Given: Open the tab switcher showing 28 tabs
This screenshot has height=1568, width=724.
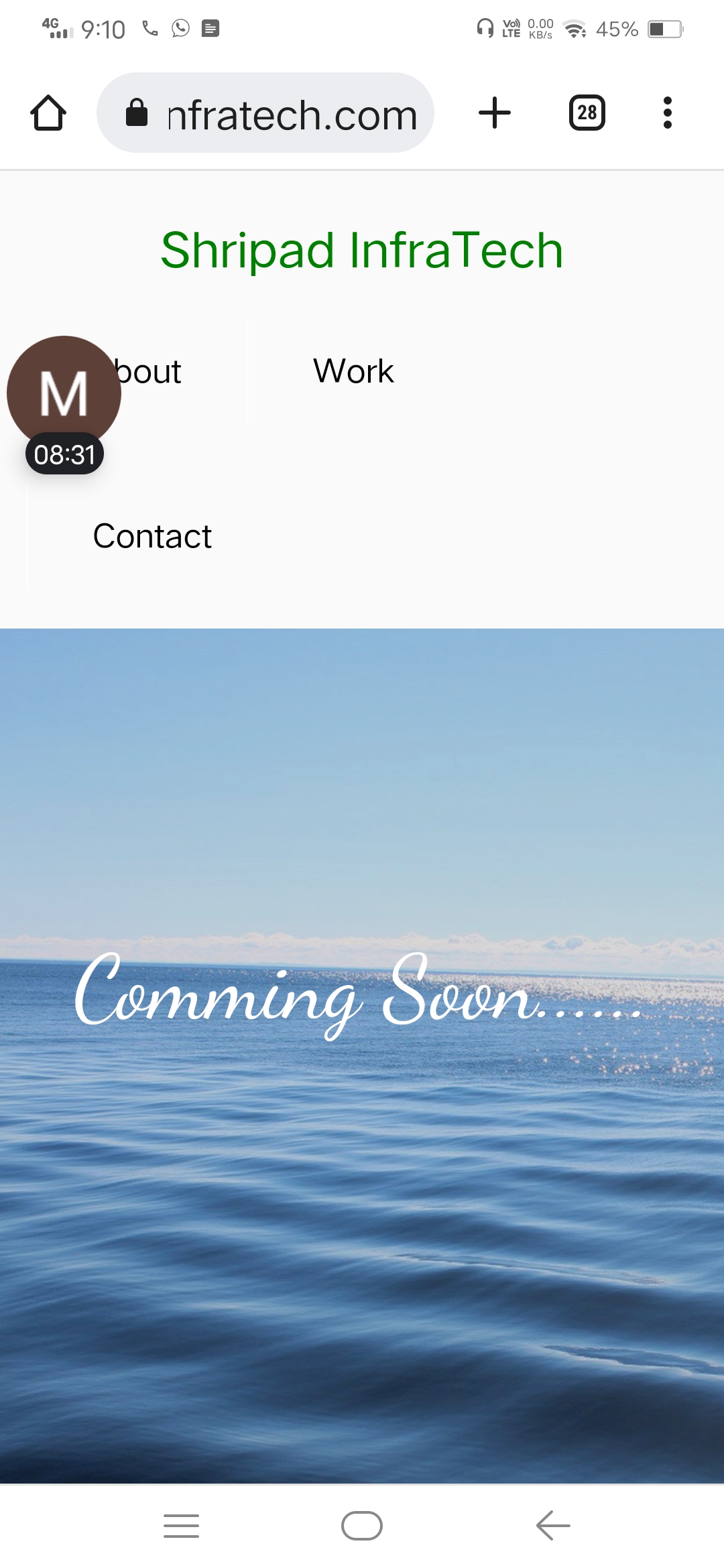Looking at the screenshot, I should coord(587,113).
